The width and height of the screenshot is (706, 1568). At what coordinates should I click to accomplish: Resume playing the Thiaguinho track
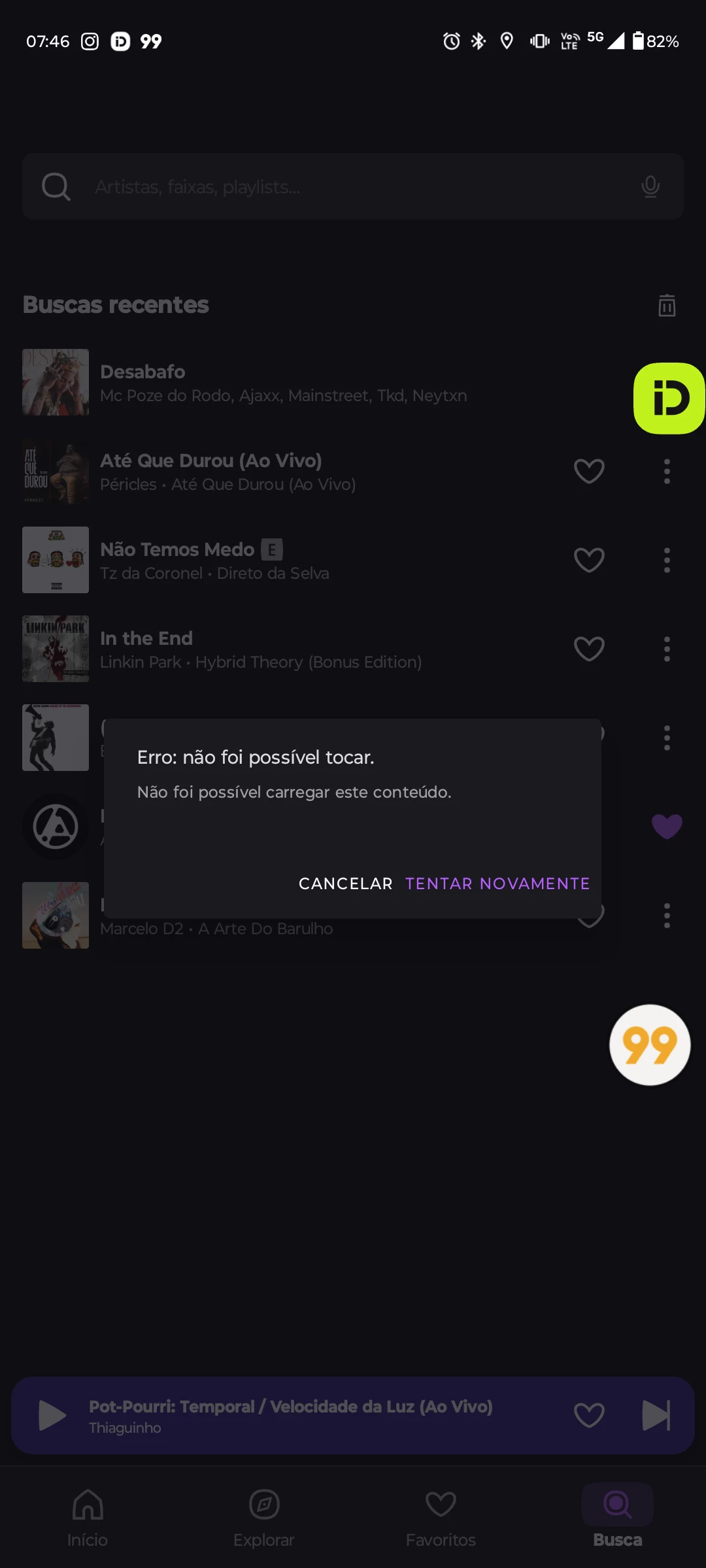tap(52, 1415)
